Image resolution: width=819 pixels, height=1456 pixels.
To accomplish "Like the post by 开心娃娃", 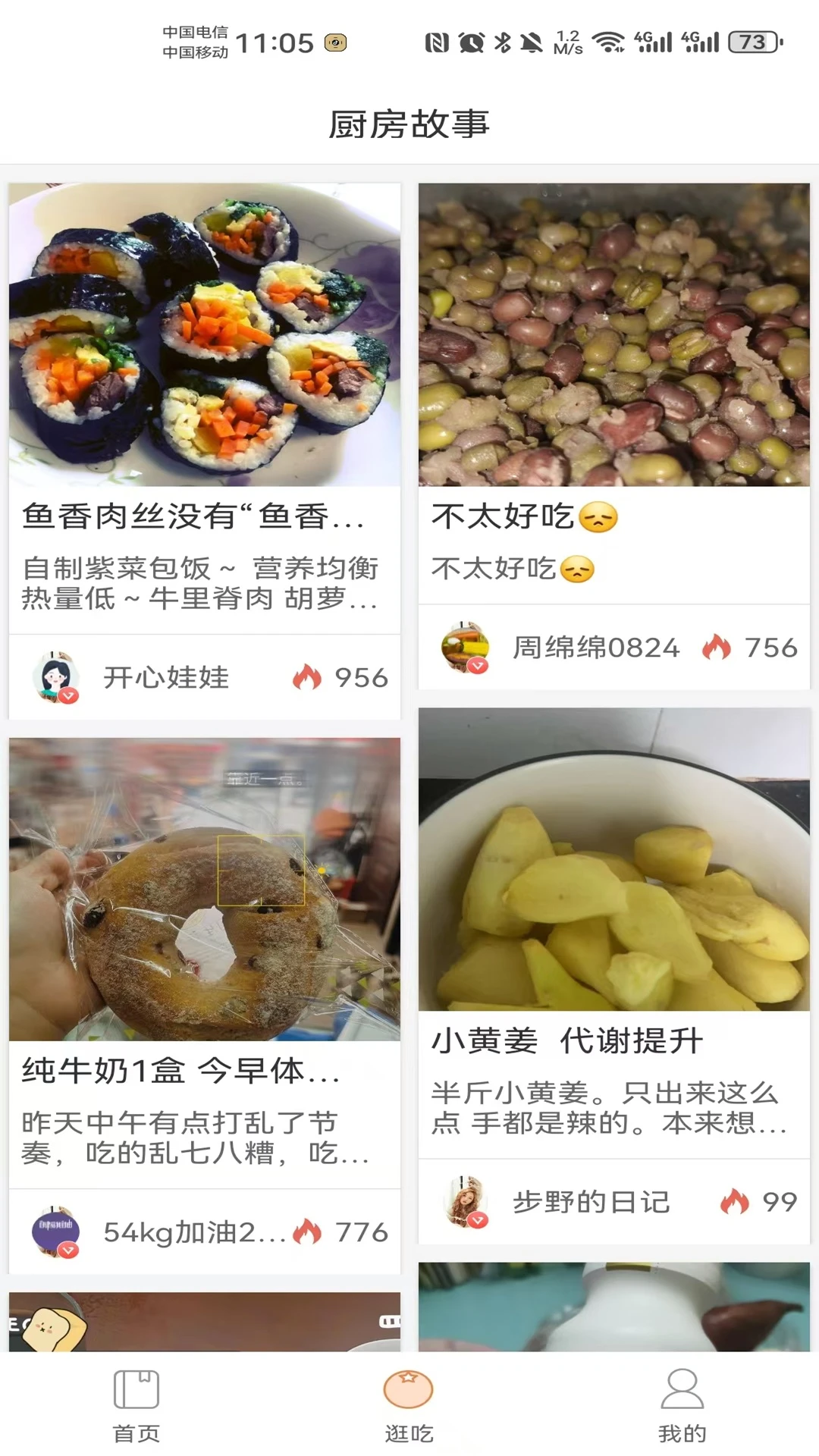I will (x=307, y=676).
